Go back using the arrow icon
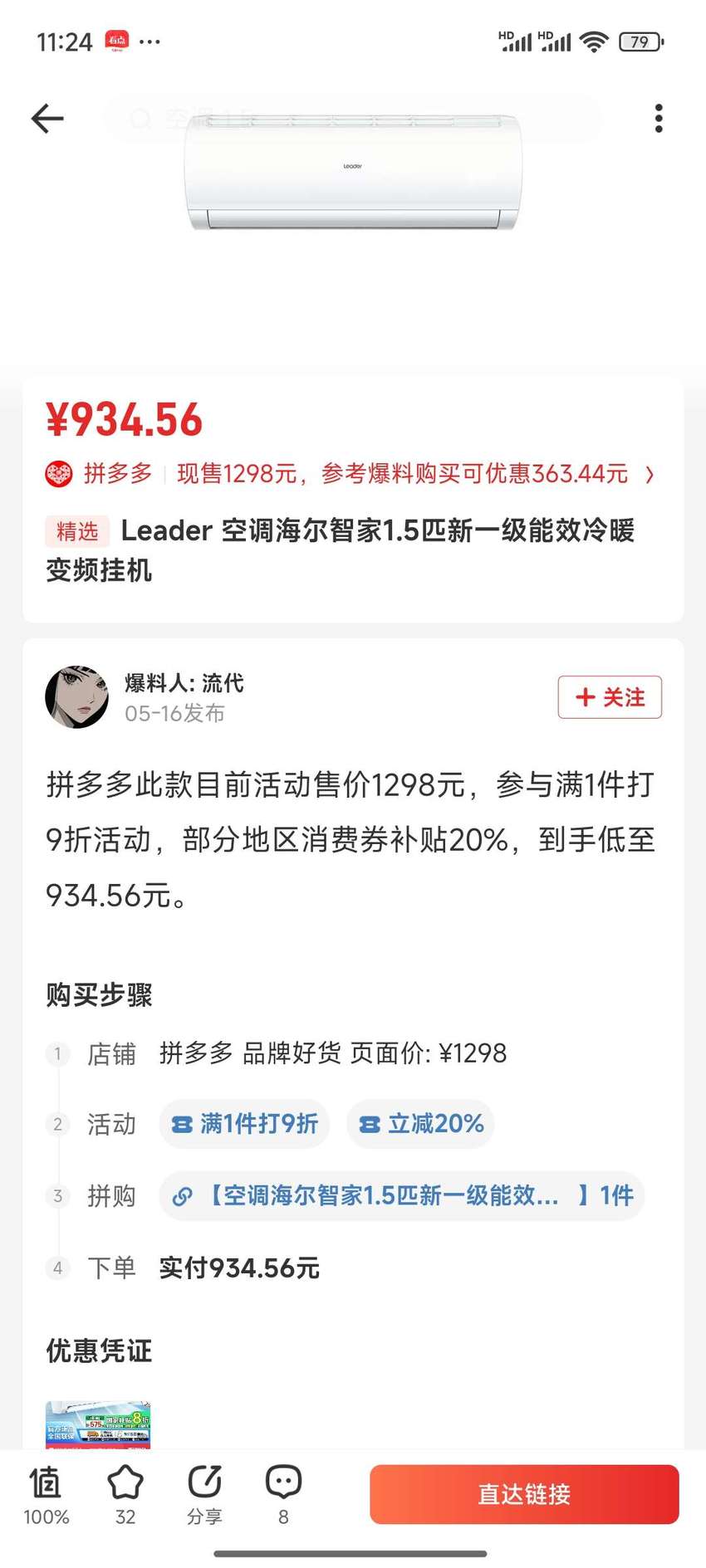This screenshot has height=1568, width=706. click(x=47, y=119)
